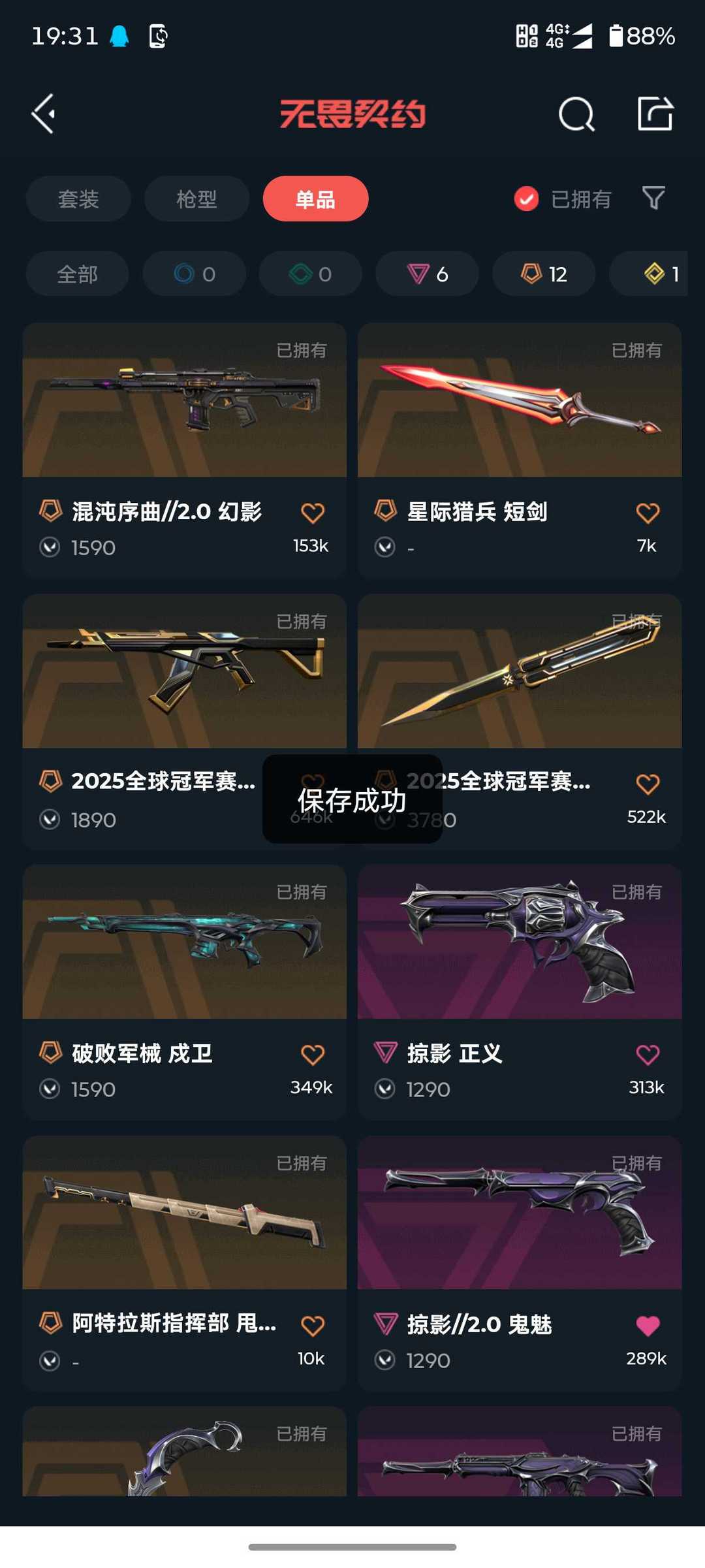Like the 掠影 正义 skin
Screen dimensions: 705x1568
tap(648, 1055)
